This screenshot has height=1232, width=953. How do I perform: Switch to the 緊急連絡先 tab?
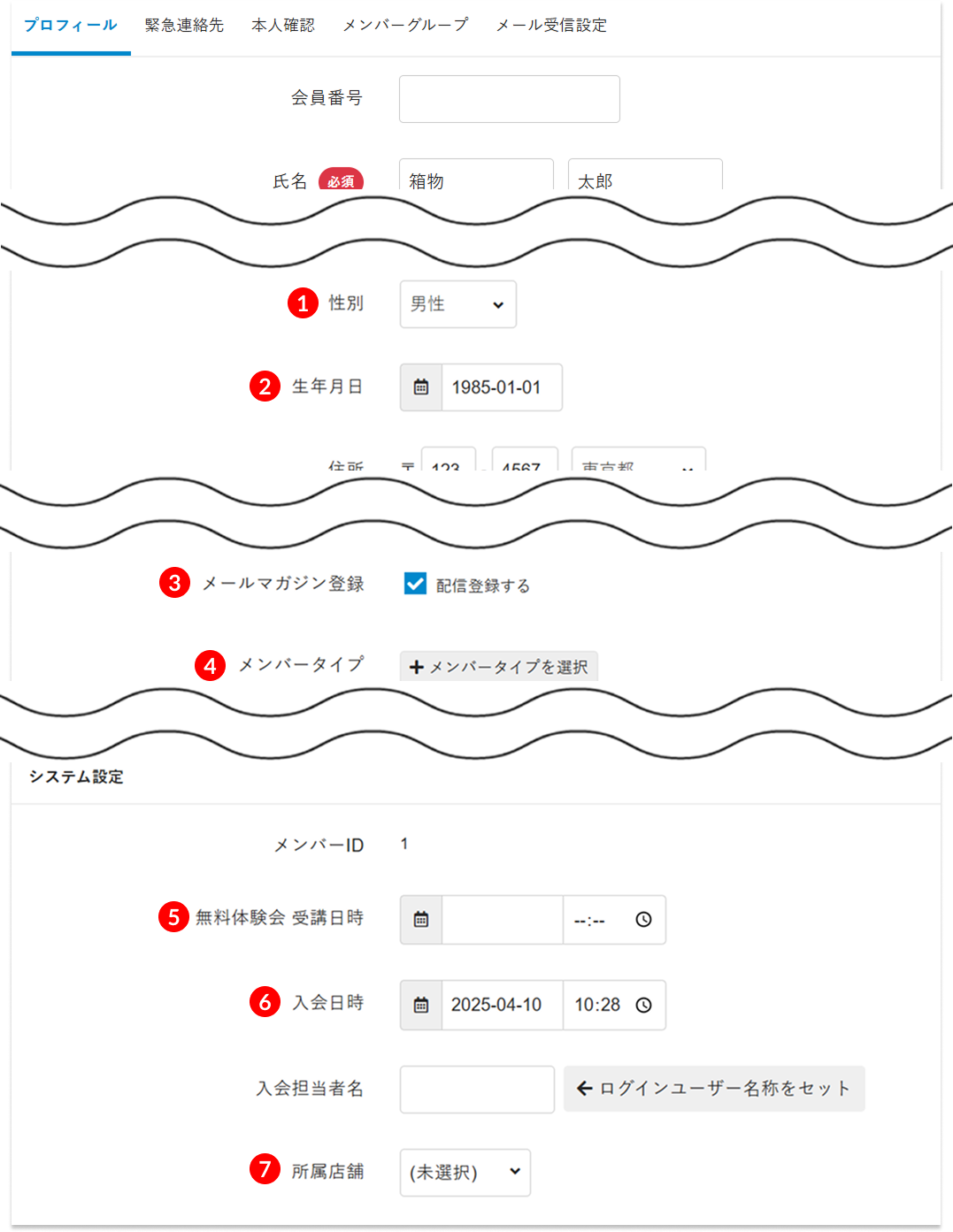click(x=184, y=26)
